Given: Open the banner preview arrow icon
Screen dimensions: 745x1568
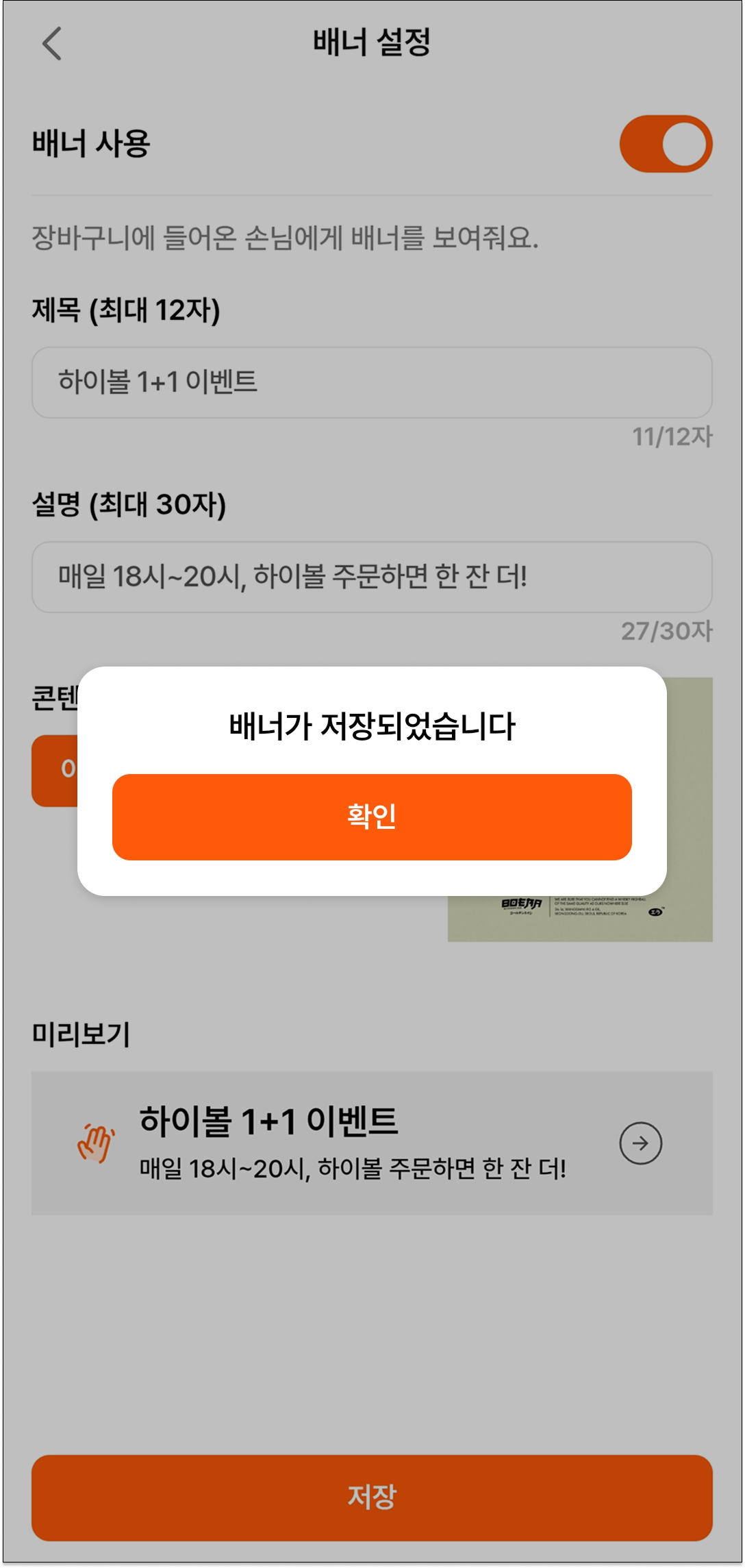Looking at the screenshot, I should [x=640, y=1143].
